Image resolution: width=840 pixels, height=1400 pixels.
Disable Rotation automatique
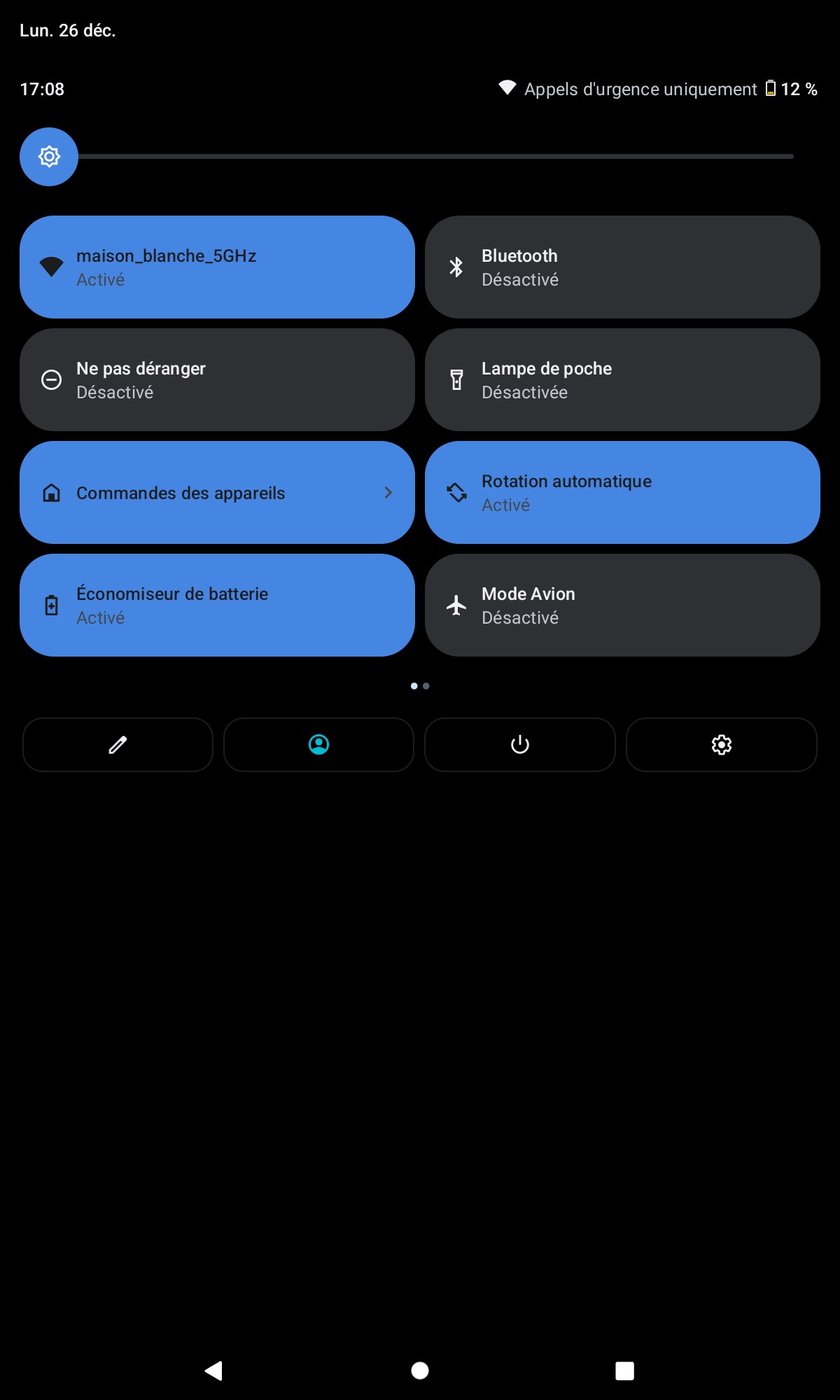pyautogui.click(x=622, y=492)
